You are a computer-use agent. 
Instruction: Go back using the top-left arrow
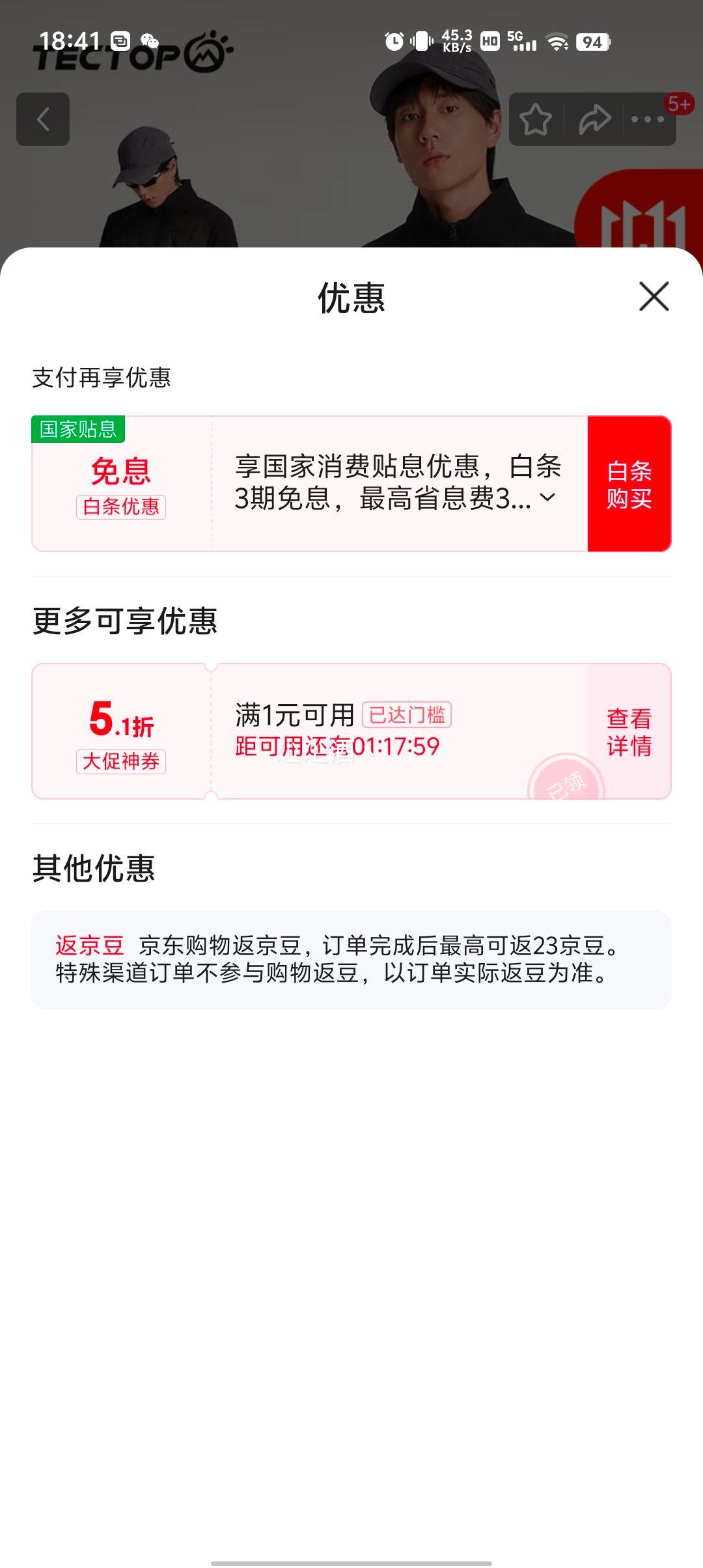click(x=43, y=119)
